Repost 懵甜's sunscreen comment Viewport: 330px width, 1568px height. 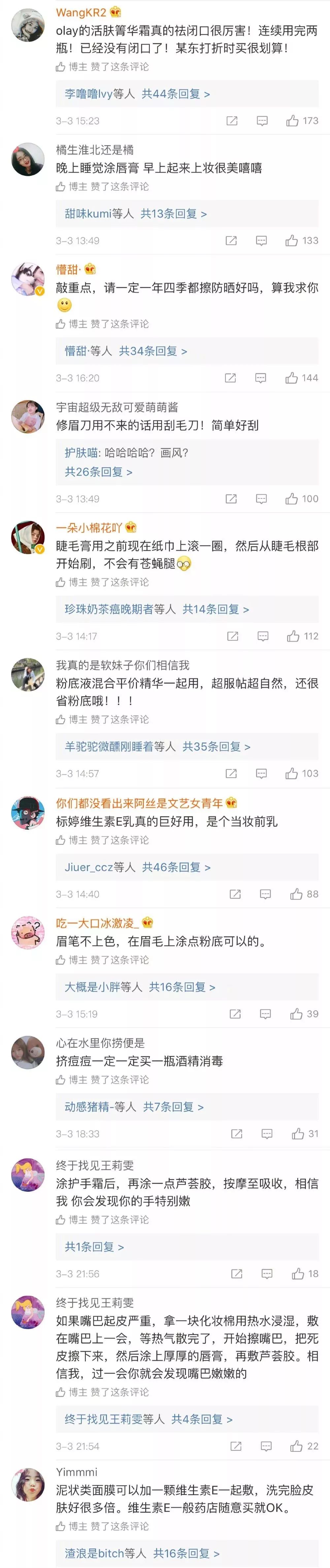(x=230, y=378)
